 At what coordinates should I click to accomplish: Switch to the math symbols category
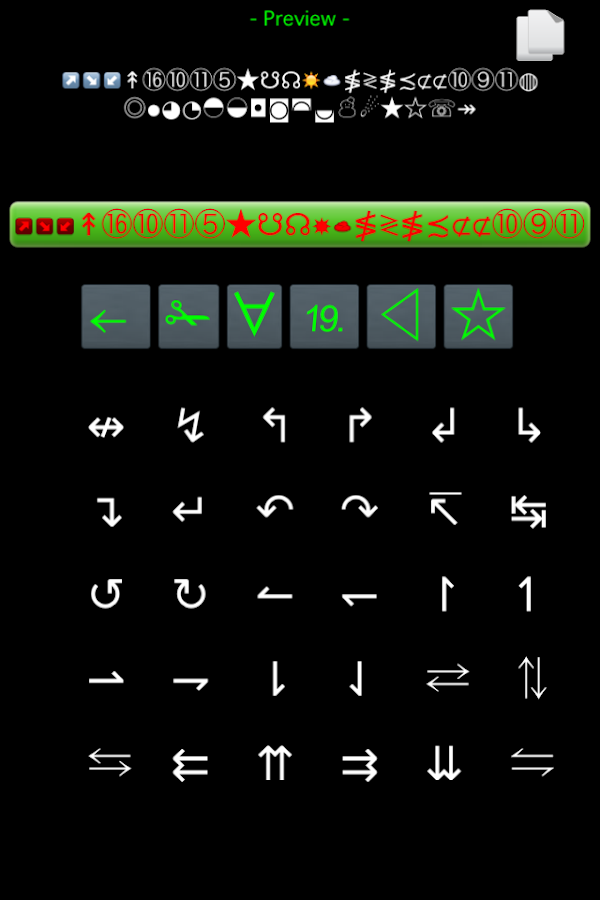[x=254, y=317]
